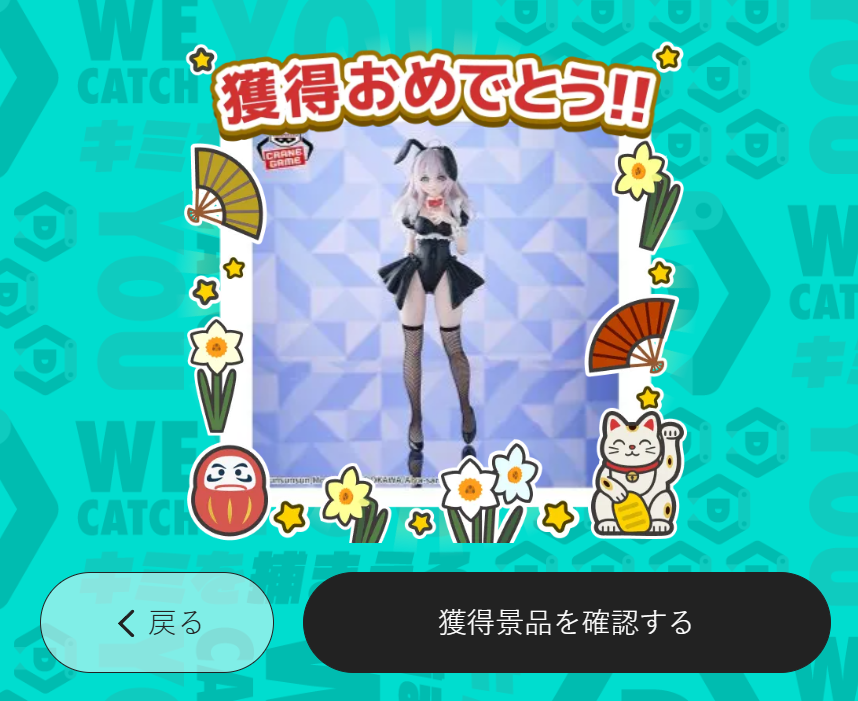Screen dimensions: 858x701
Task: Tap 獲得景品を確認する to check the won prize
Action: [x=567, y=623]
